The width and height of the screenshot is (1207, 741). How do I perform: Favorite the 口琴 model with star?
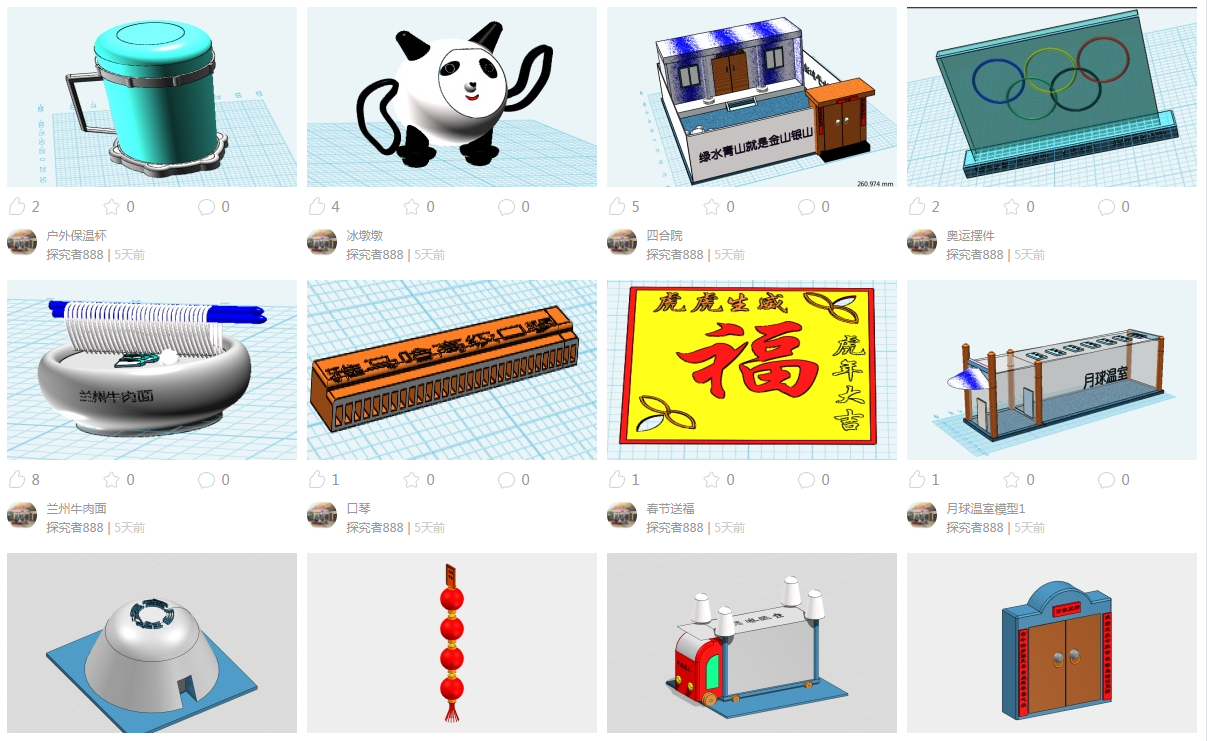tap(412, 480)
